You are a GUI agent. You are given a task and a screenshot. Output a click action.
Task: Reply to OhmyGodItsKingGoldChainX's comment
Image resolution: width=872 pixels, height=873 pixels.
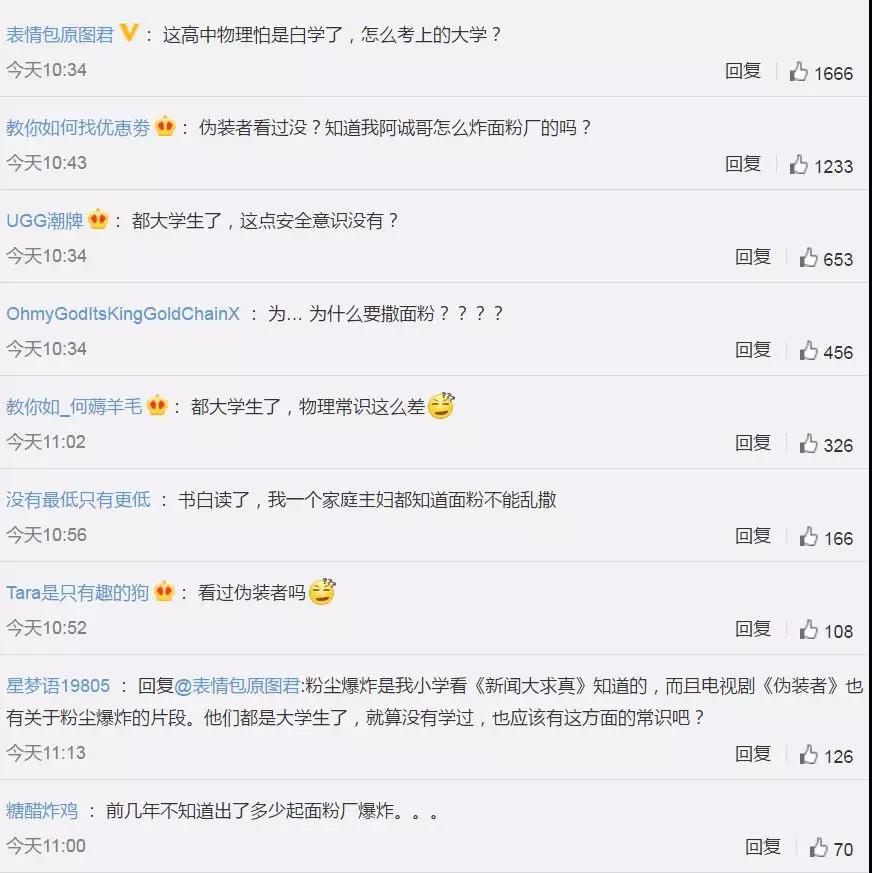[753, 350]
